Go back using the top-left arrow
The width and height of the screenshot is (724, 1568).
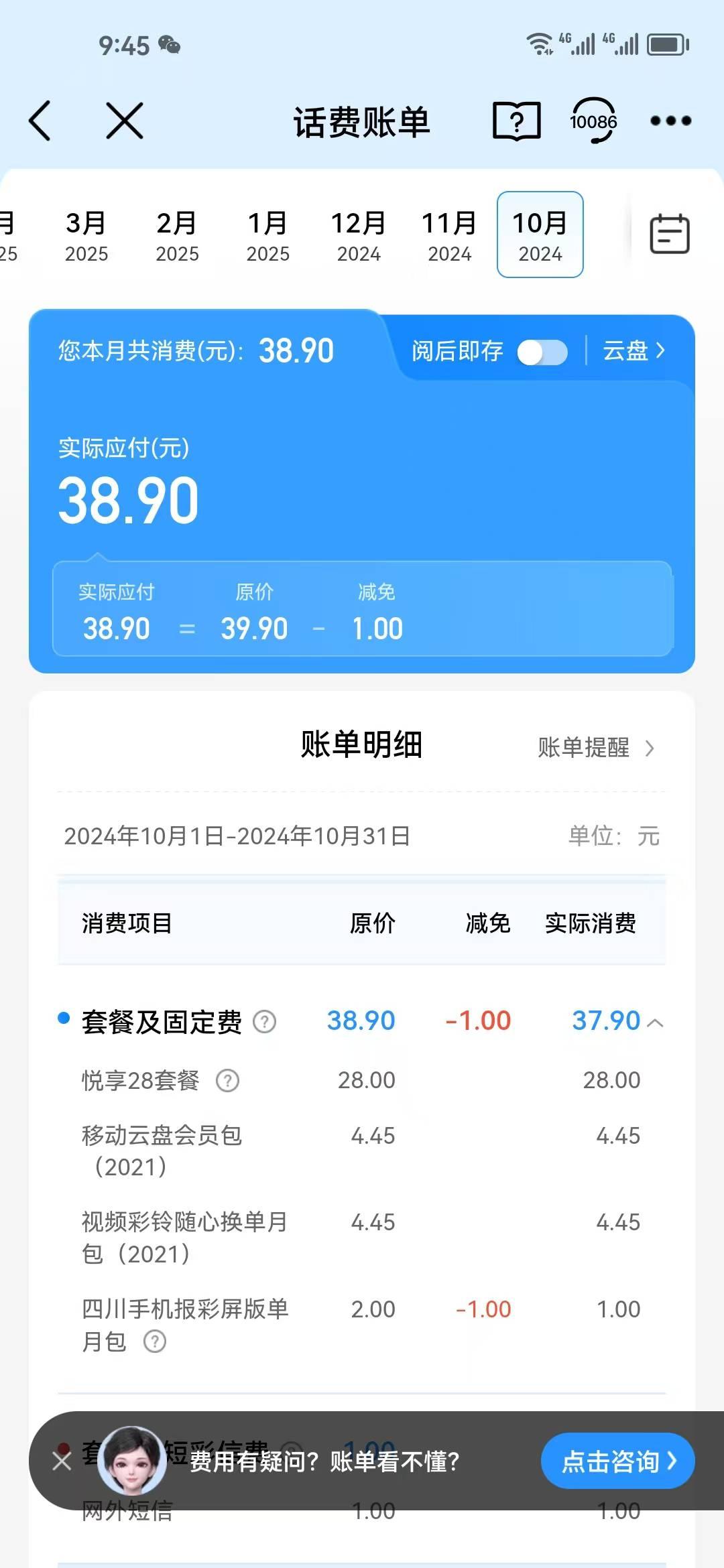point(40,121)
